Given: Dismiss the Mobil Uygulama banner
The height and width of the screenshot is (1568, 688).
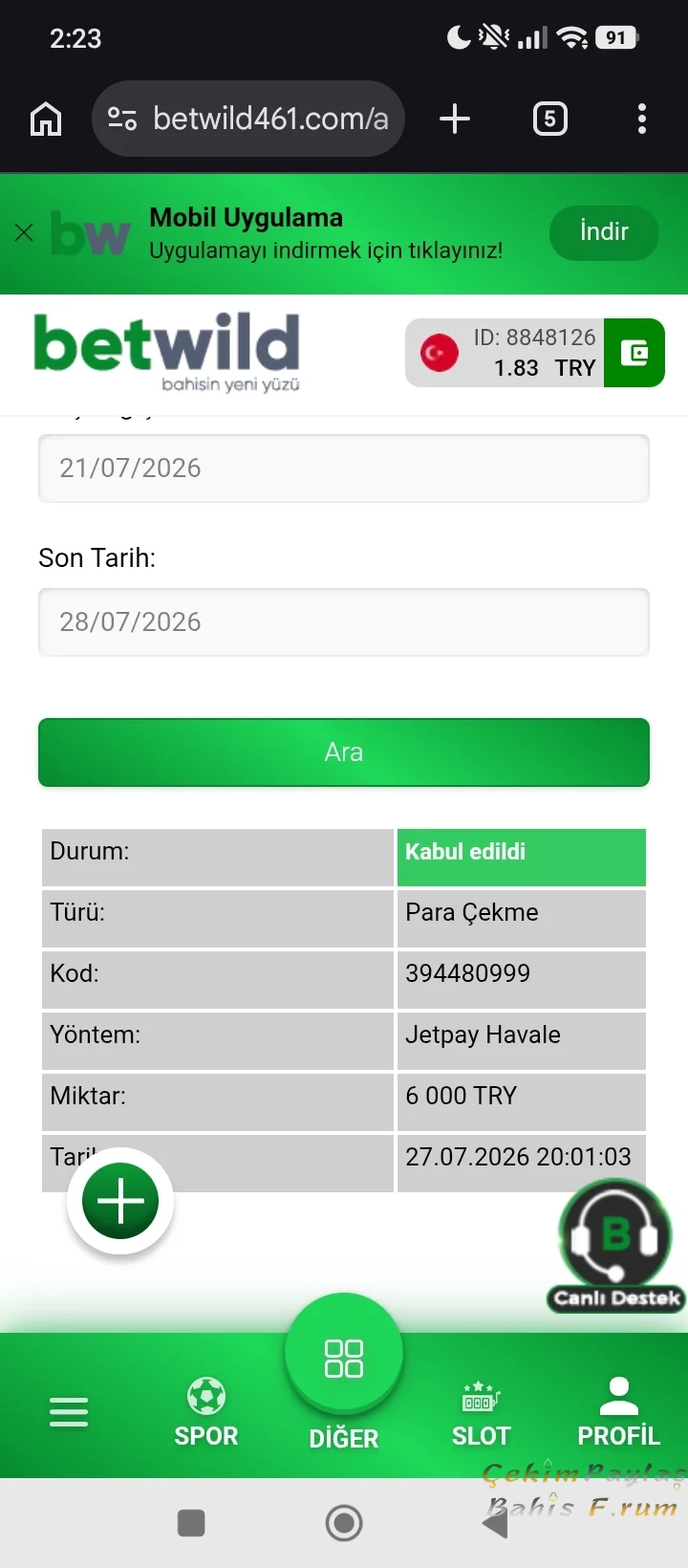Looking at the screenshot, I should tap(25, 232).
